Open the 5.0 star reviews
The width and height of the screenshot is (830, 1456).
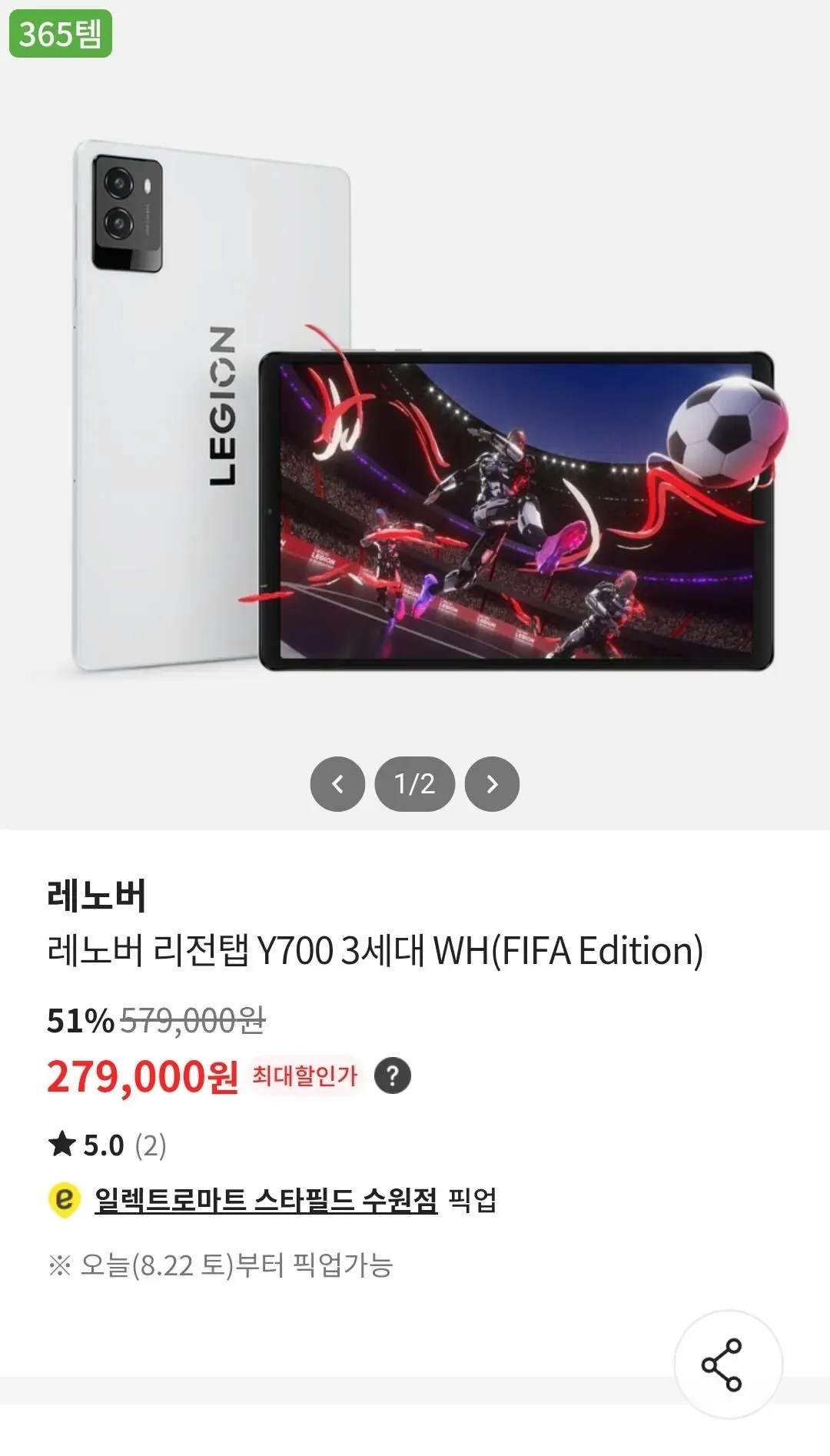[107, 1145]
